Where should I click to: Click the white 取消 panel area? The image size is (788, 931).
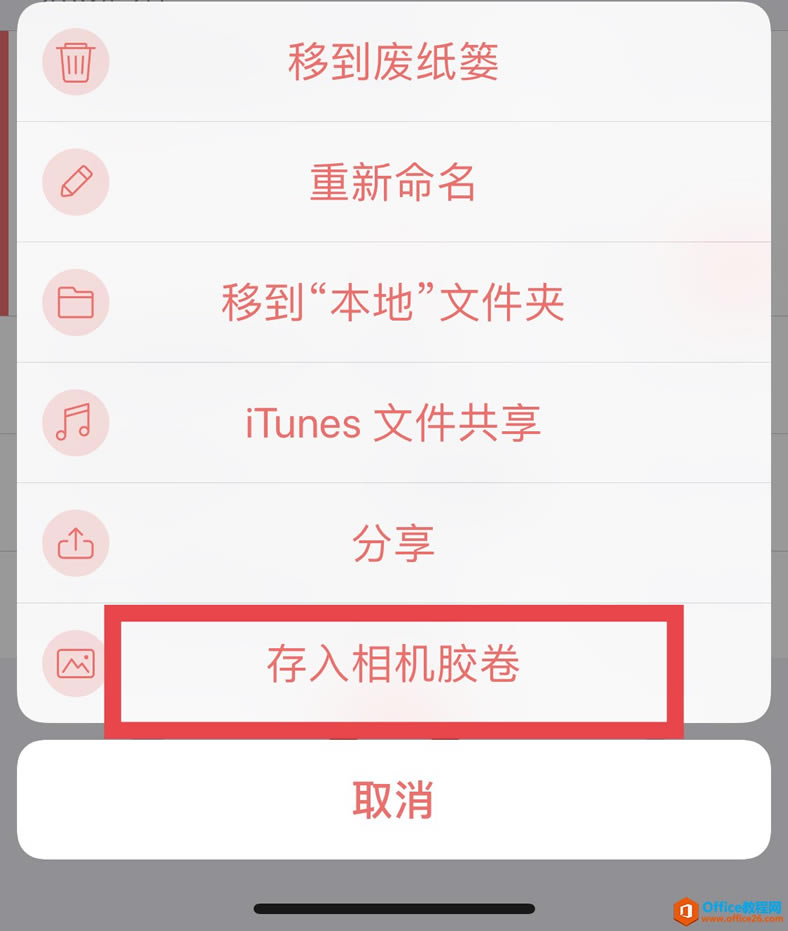point(393,799)
